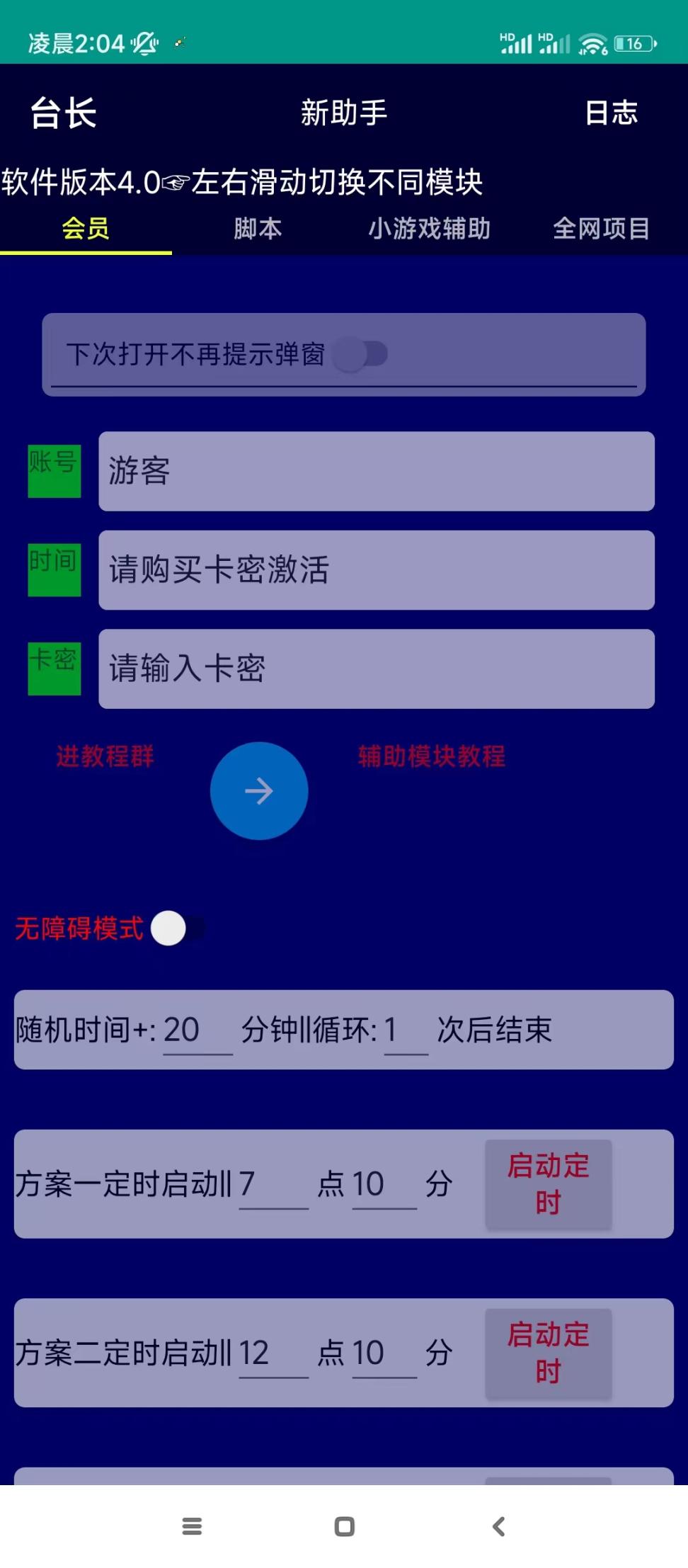Viewport: 688px width, 1568px height.
Task: Edit the 方案一 hour field showing 7
Action: (273, 1184)
